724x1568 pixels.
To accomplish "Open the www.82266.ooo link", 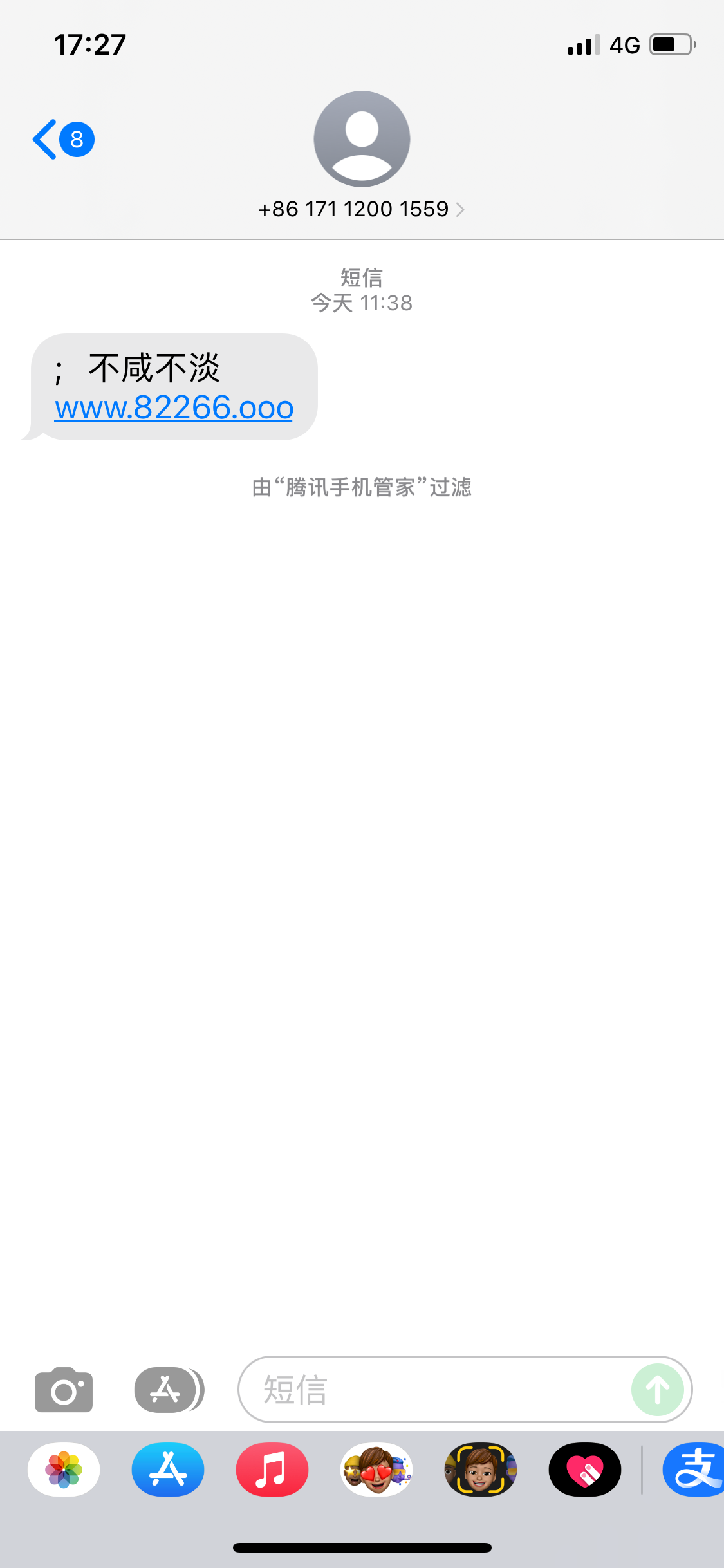I will pyautogui.click(x=174, y=408).
